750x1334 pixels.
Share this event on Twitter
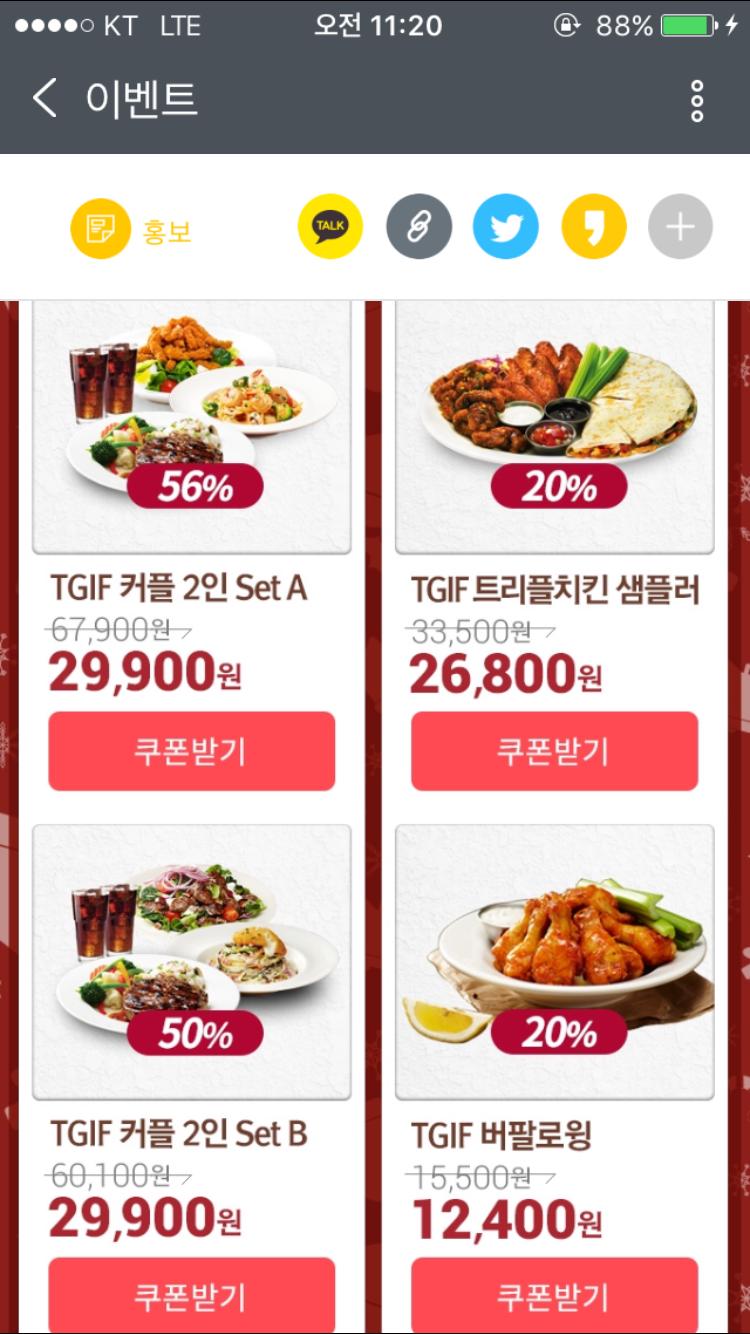click(506, 227)
